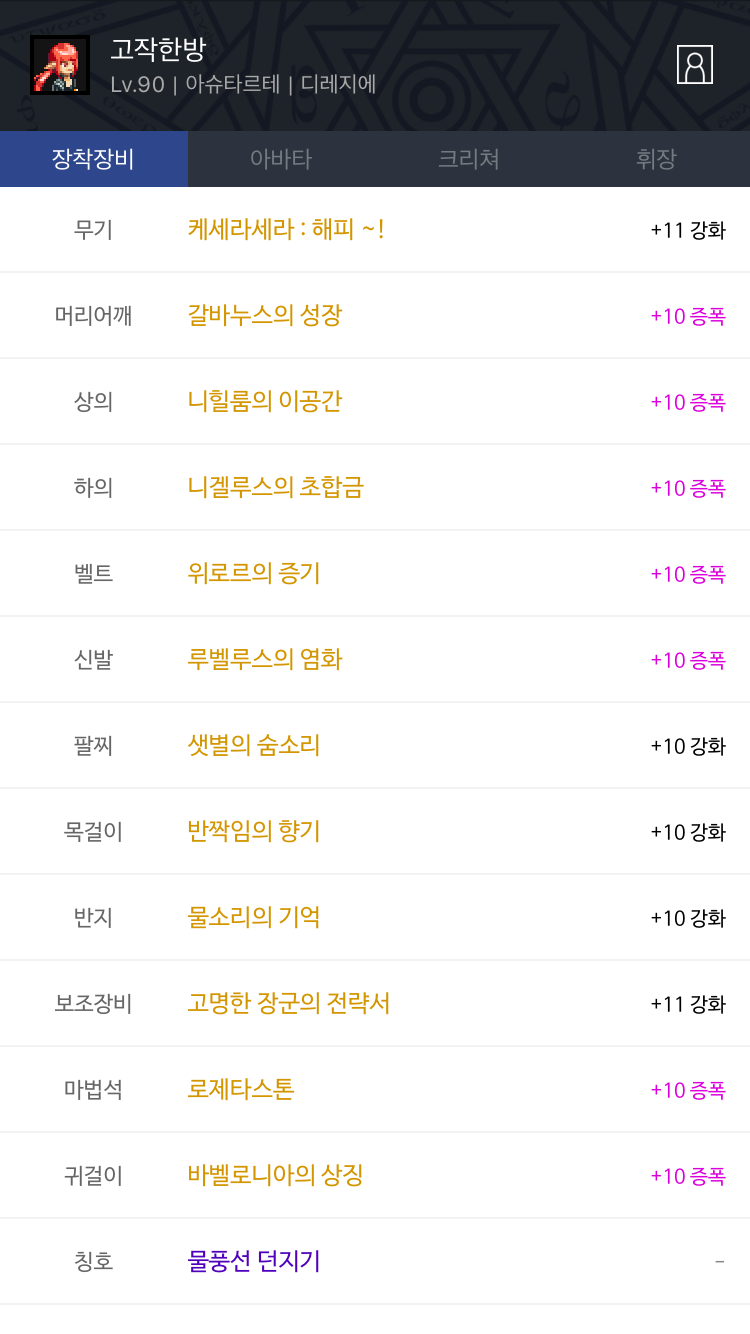
Task: Tap the 고작한방 character avatar
Action: coord(60,66)
